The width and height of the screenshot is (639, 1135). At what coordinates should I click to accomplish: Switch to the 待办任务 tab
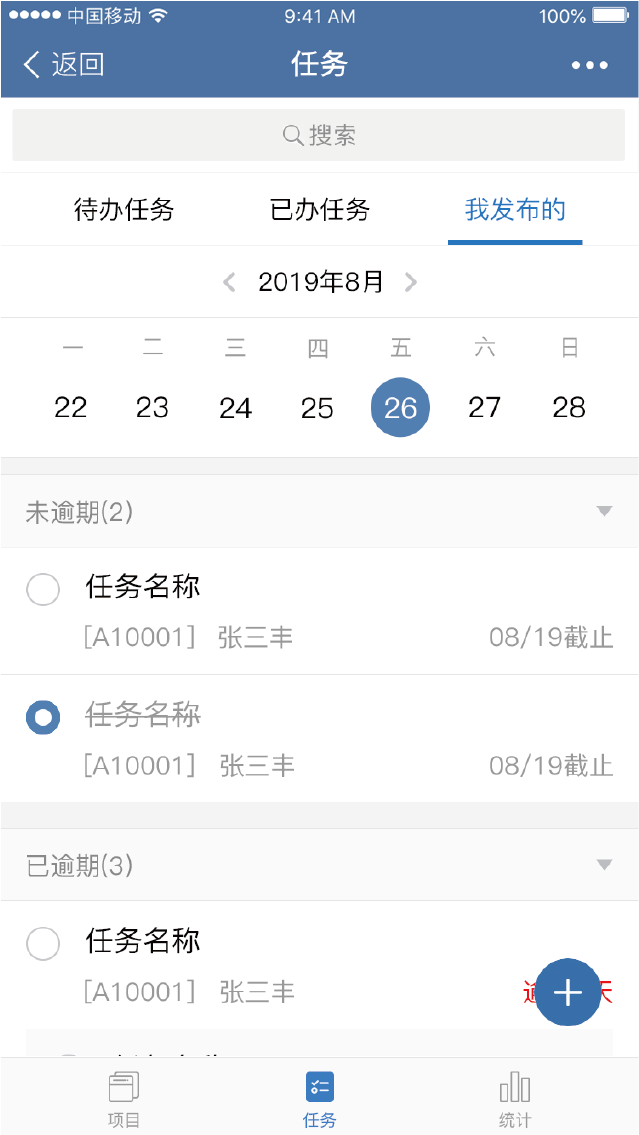pyautogui.click(x=124, y=210)
